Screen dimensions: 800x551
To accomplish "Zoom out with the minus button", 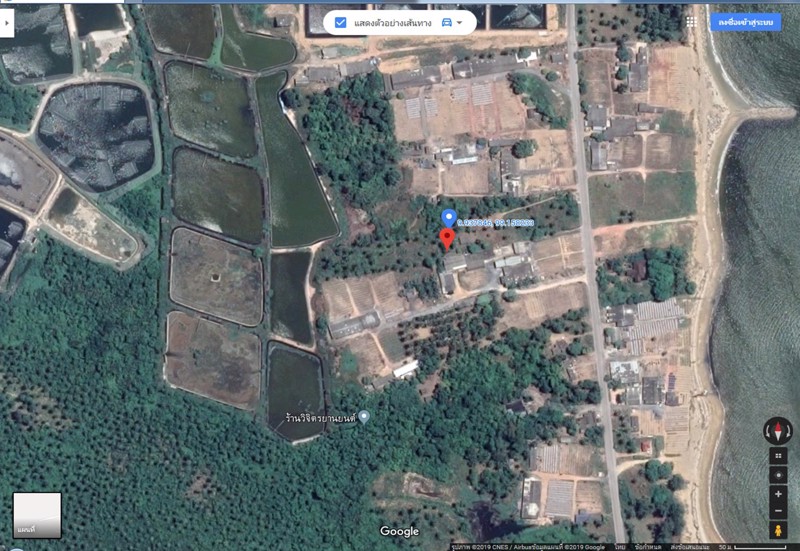I will pyautogui.click(x=778, y=511).
